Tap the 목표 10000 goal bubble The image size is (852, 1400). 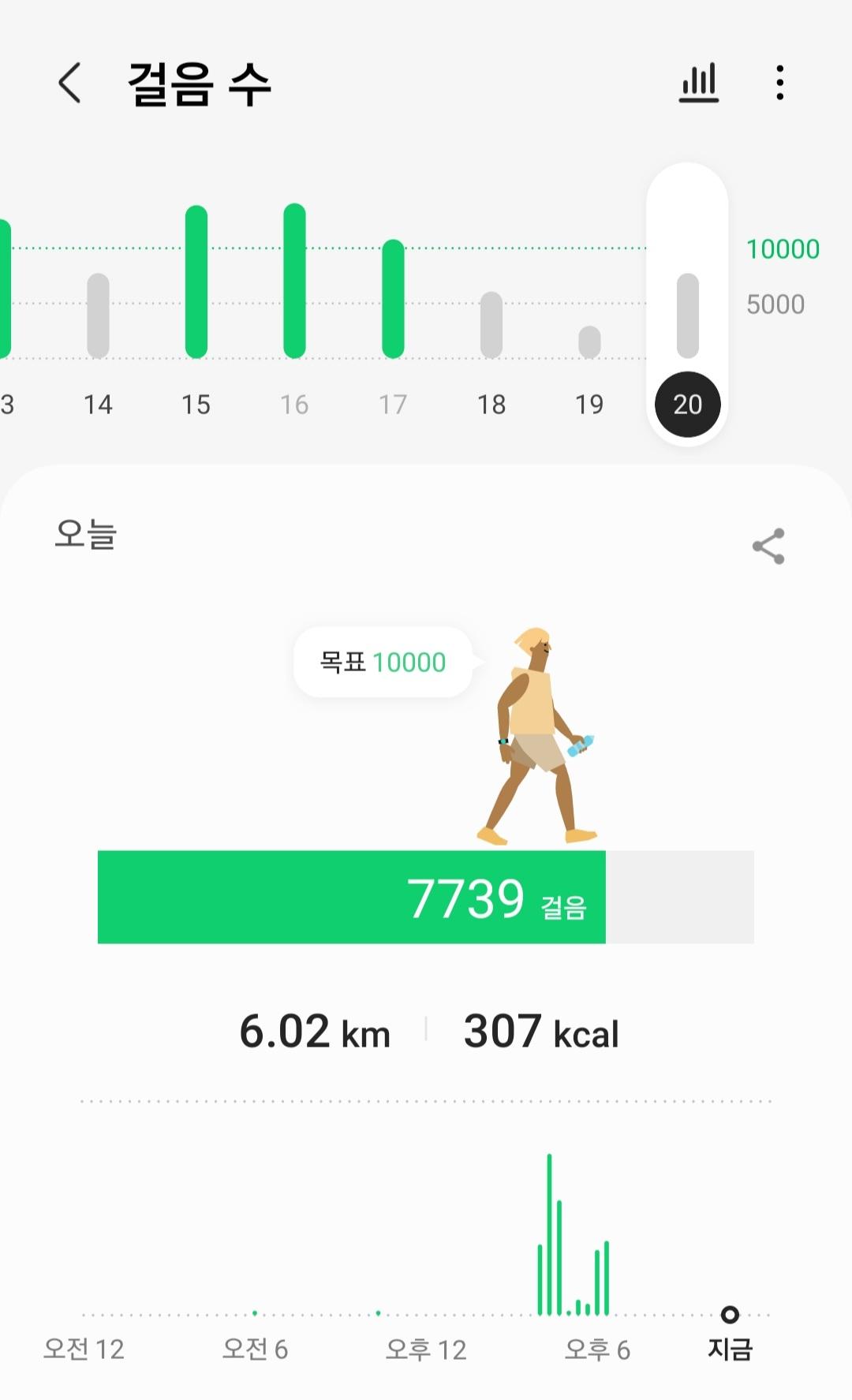pyautogui.click(x=383, y=662)
